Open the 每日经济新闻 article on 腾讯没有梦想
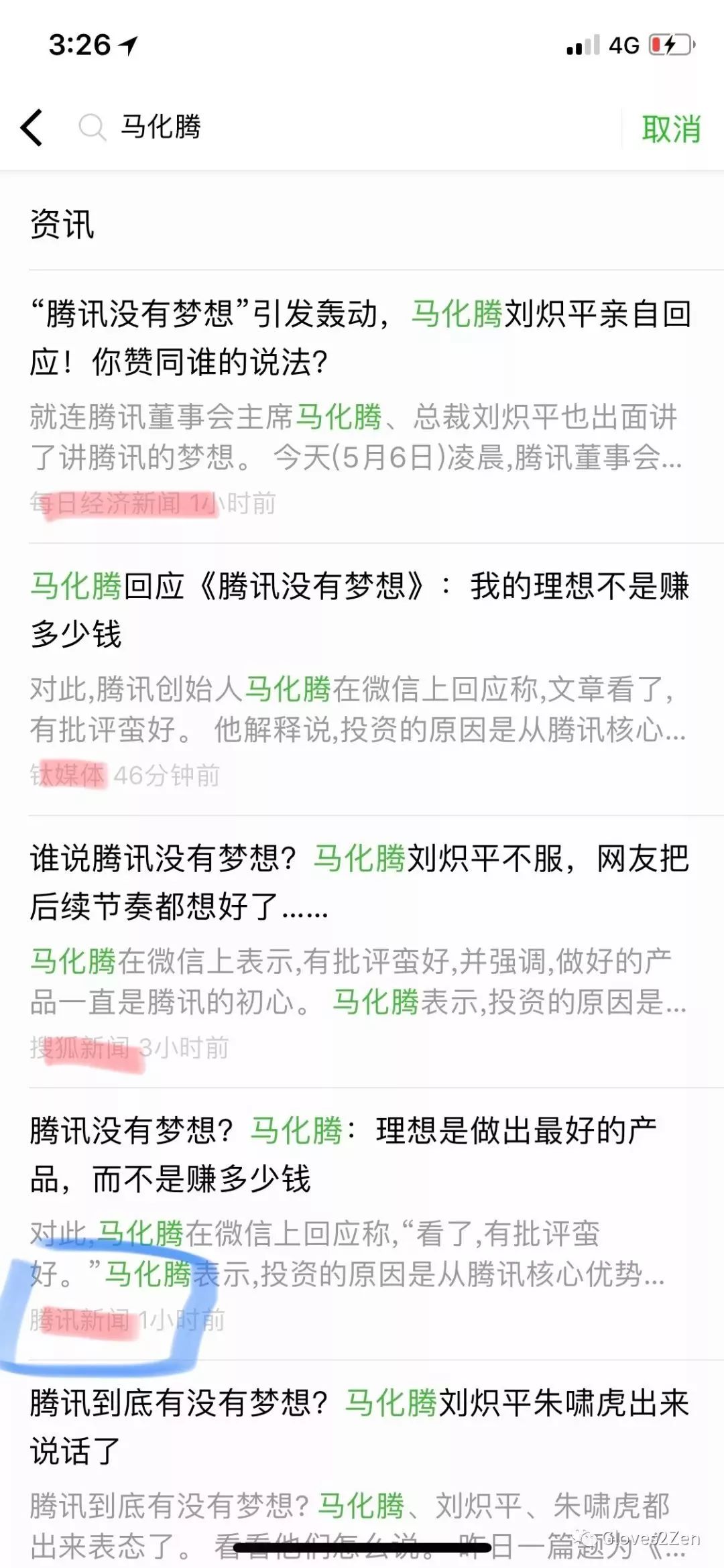The image size is (724, 1568). coord(362,407)
